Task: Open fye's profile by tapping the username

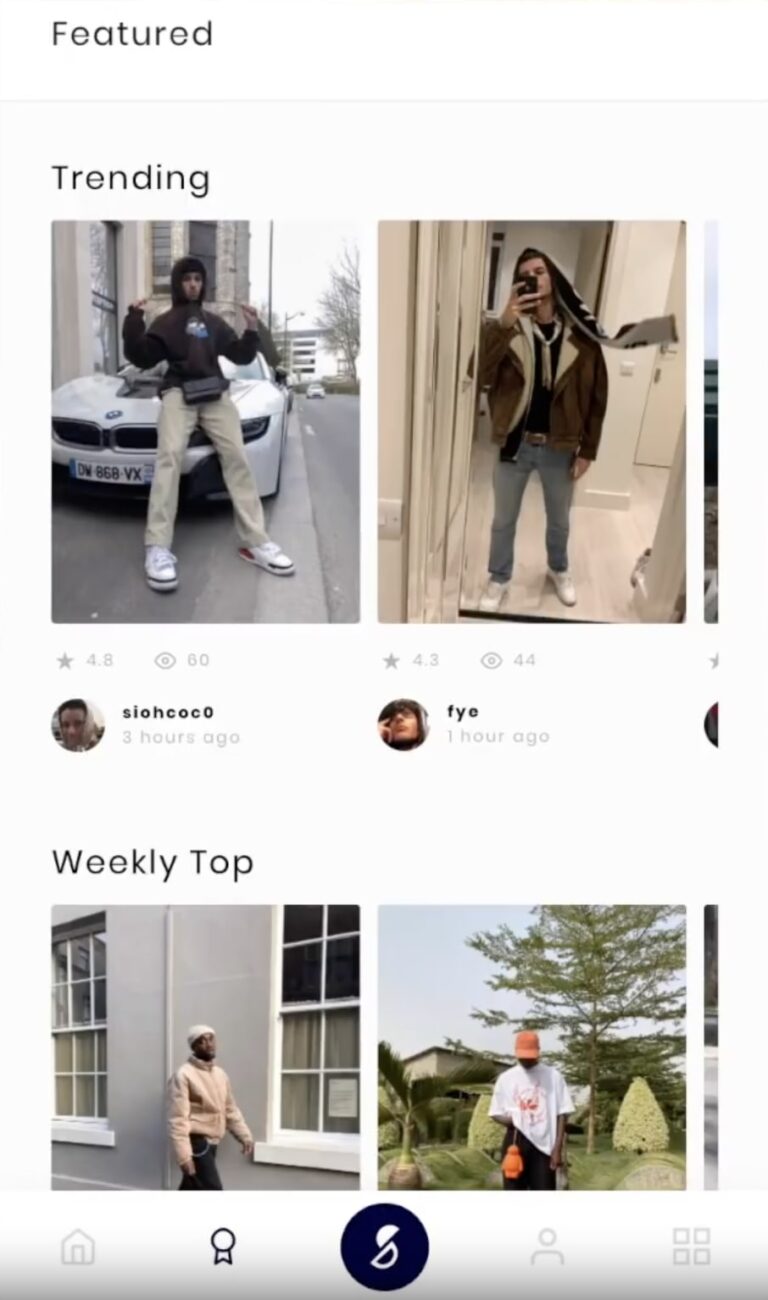Action: [460, 711]
